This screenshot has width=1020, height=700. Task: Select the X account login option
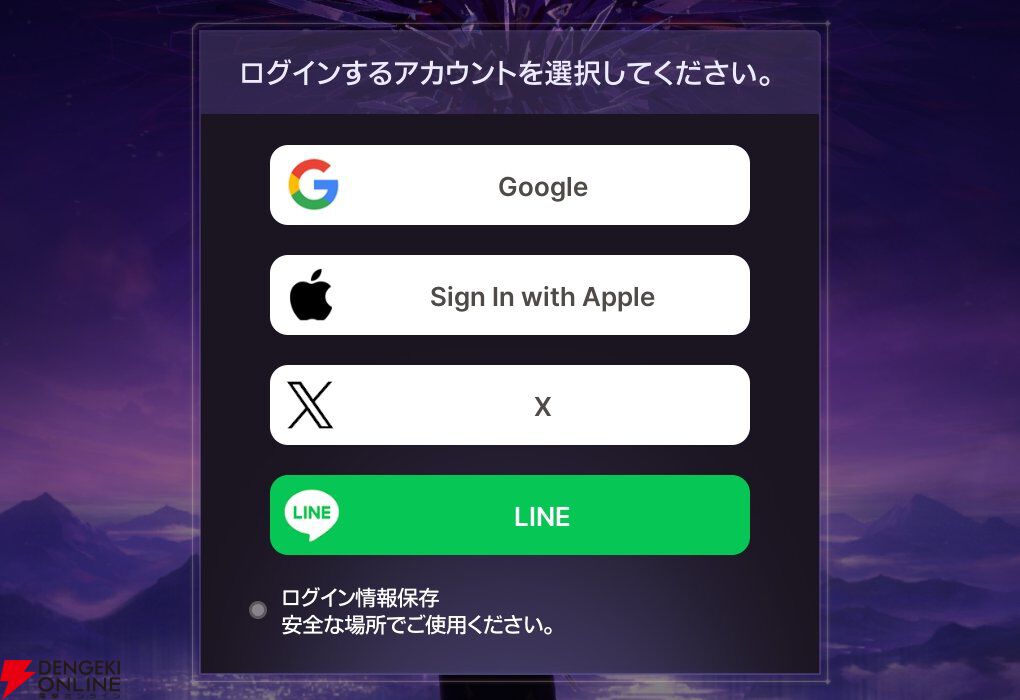click(x=509, y=406)
